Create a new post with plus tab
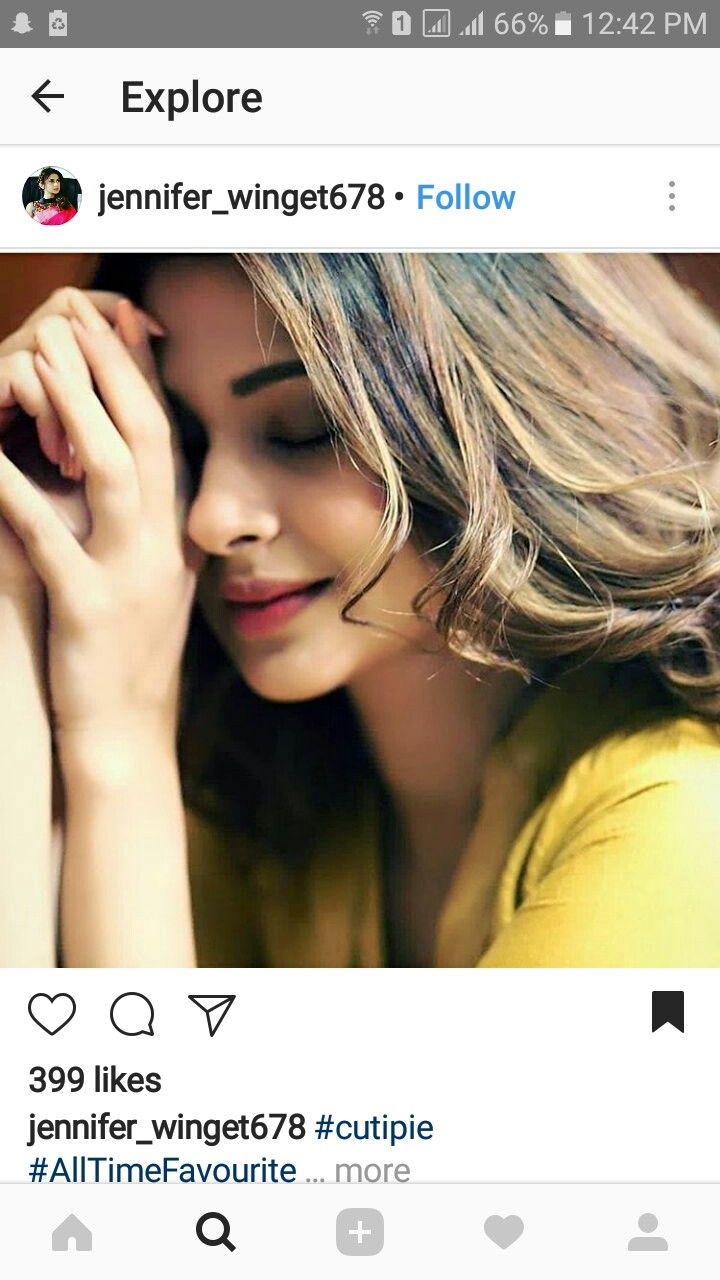The height and width of the screenshot is (1280, 720). click(x=360, y=1233)
